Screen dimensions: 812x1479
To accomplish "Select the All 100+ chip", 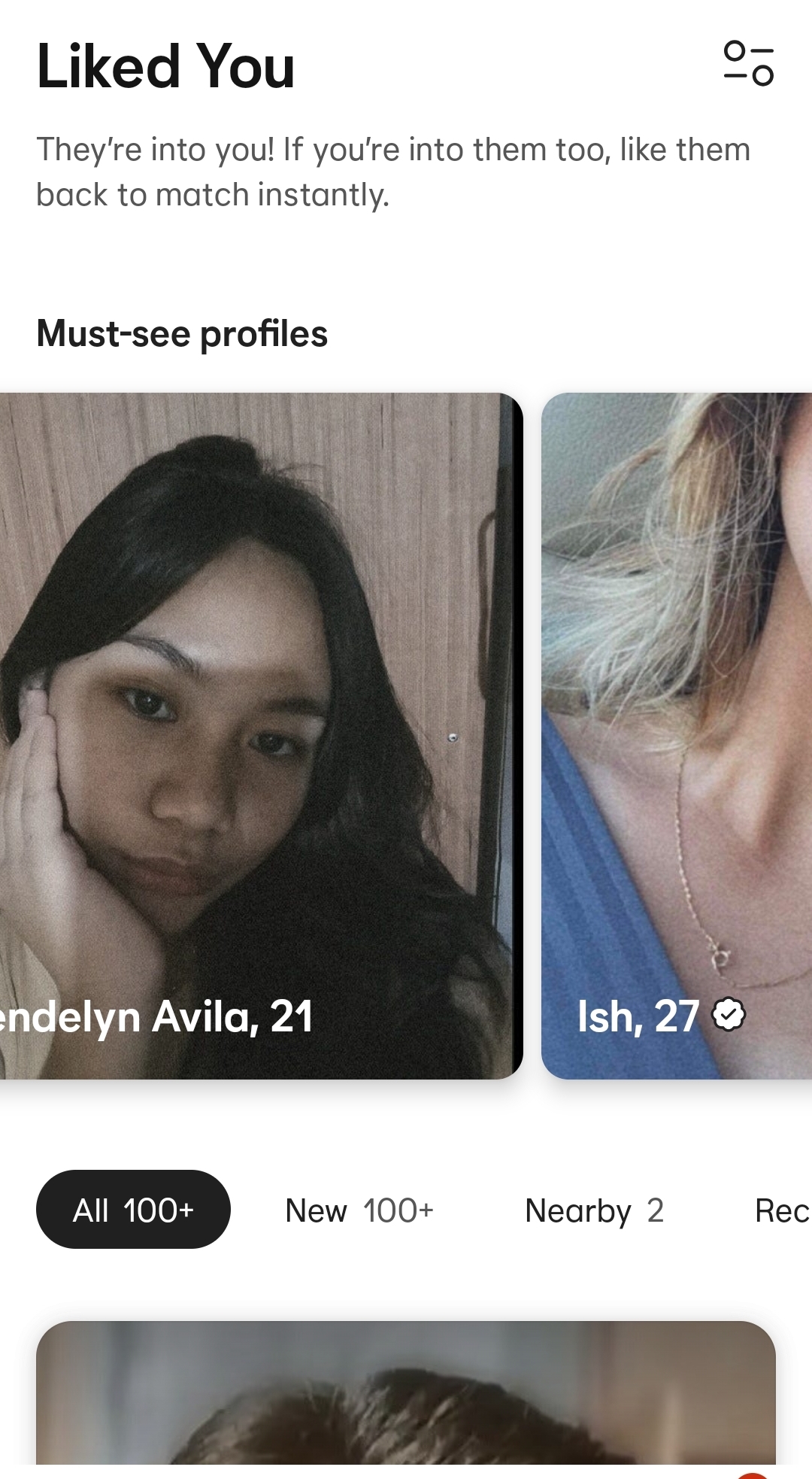I will tap(133, 1209).
